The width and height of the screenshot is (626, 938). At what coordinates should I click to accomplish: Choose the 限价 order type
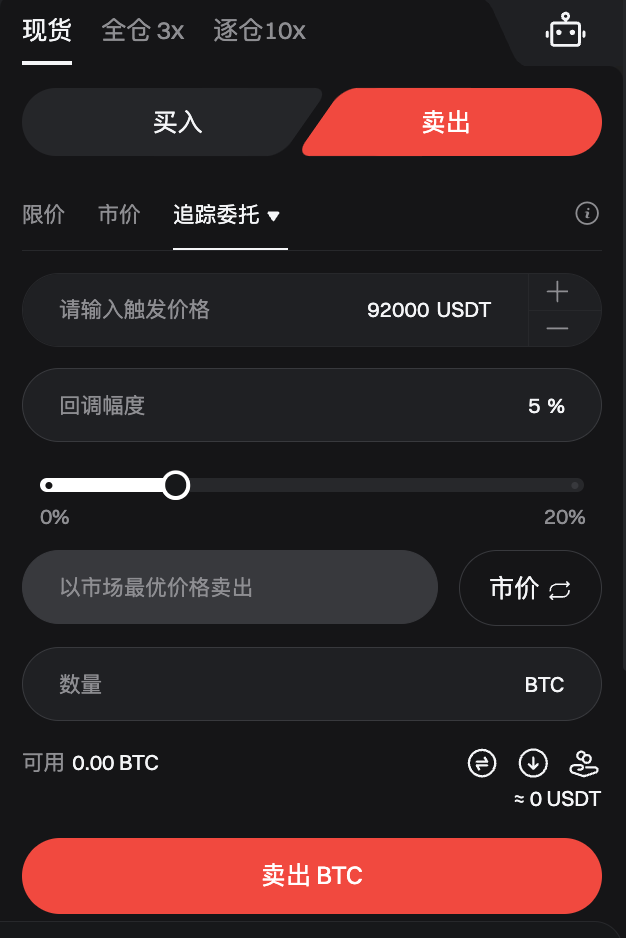point(43,214)
